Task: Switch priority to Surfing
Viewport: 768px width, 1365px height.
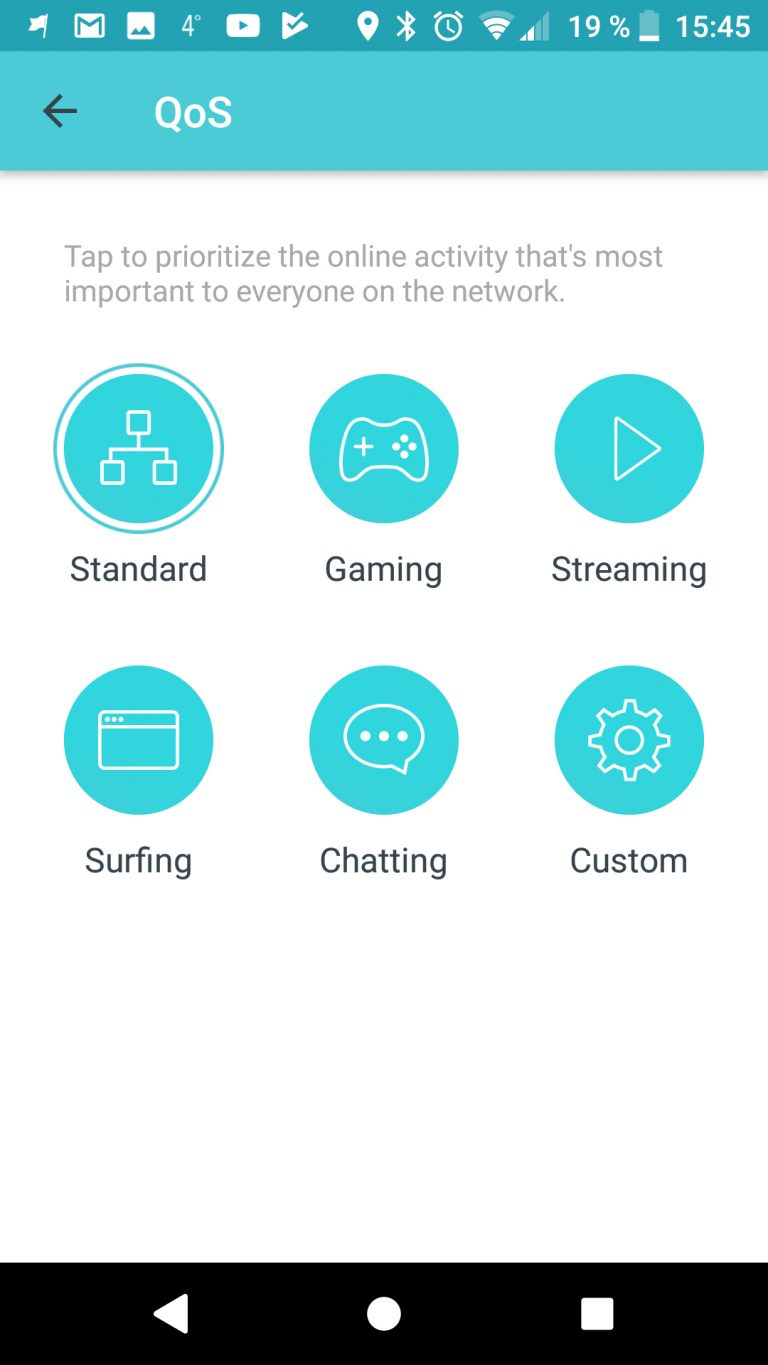Action: [138, 740]
